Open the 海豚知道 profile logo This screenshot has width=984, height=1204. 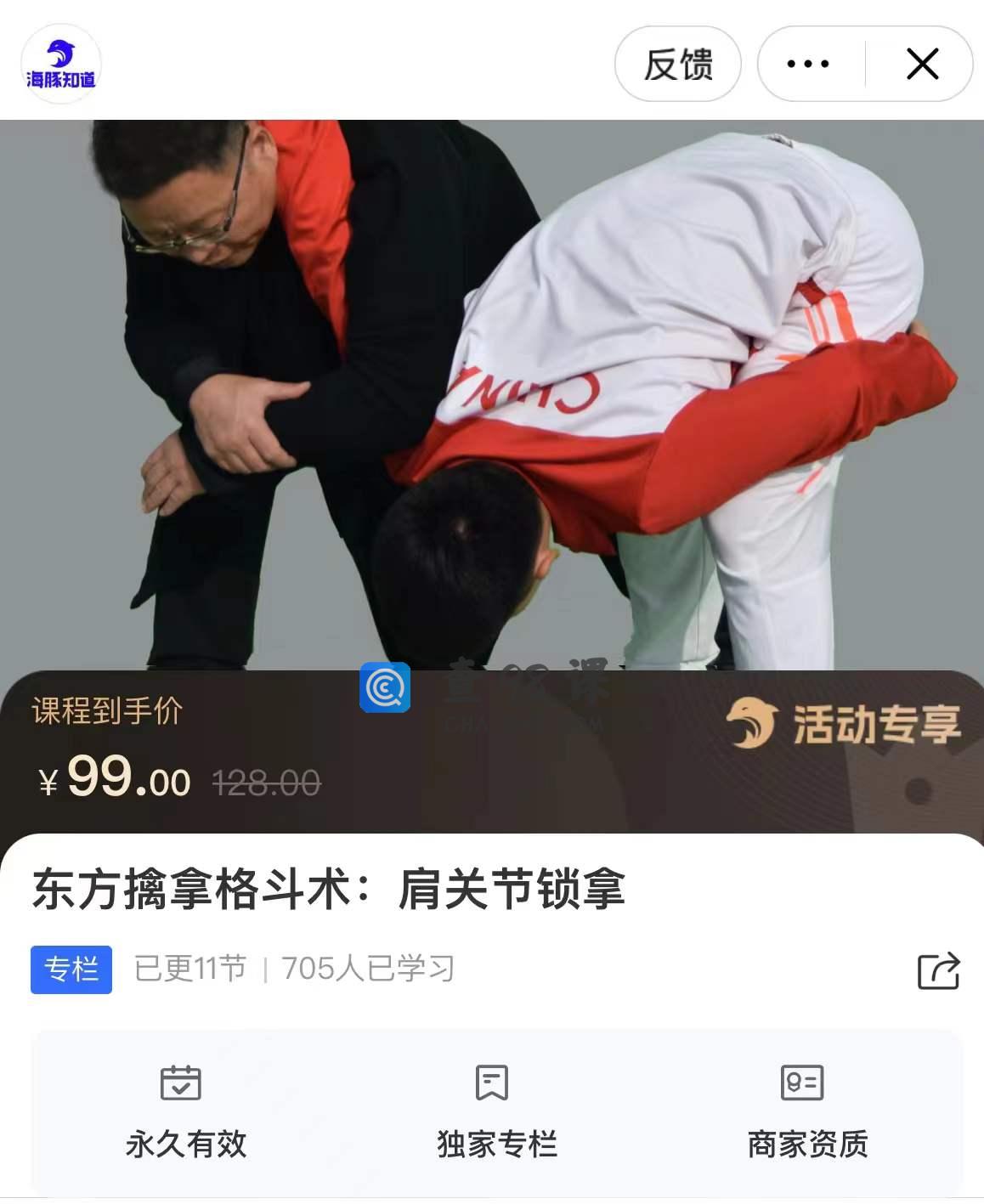pos(60,64)
